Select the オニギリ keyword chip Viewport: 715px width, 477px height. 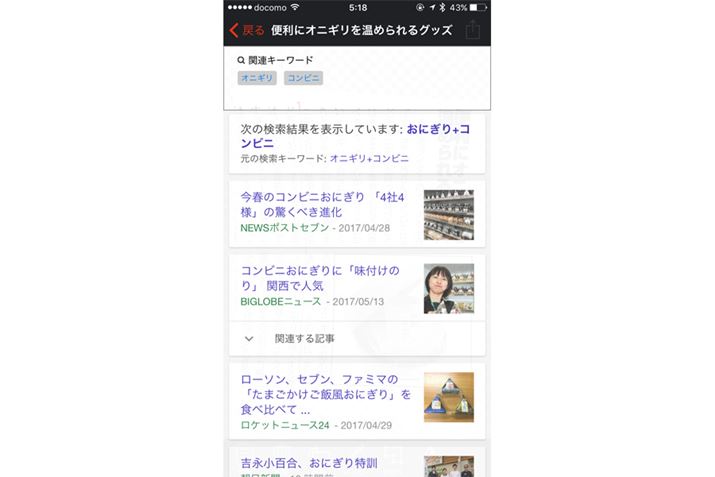pyautogui.click(x=257, y=78)
